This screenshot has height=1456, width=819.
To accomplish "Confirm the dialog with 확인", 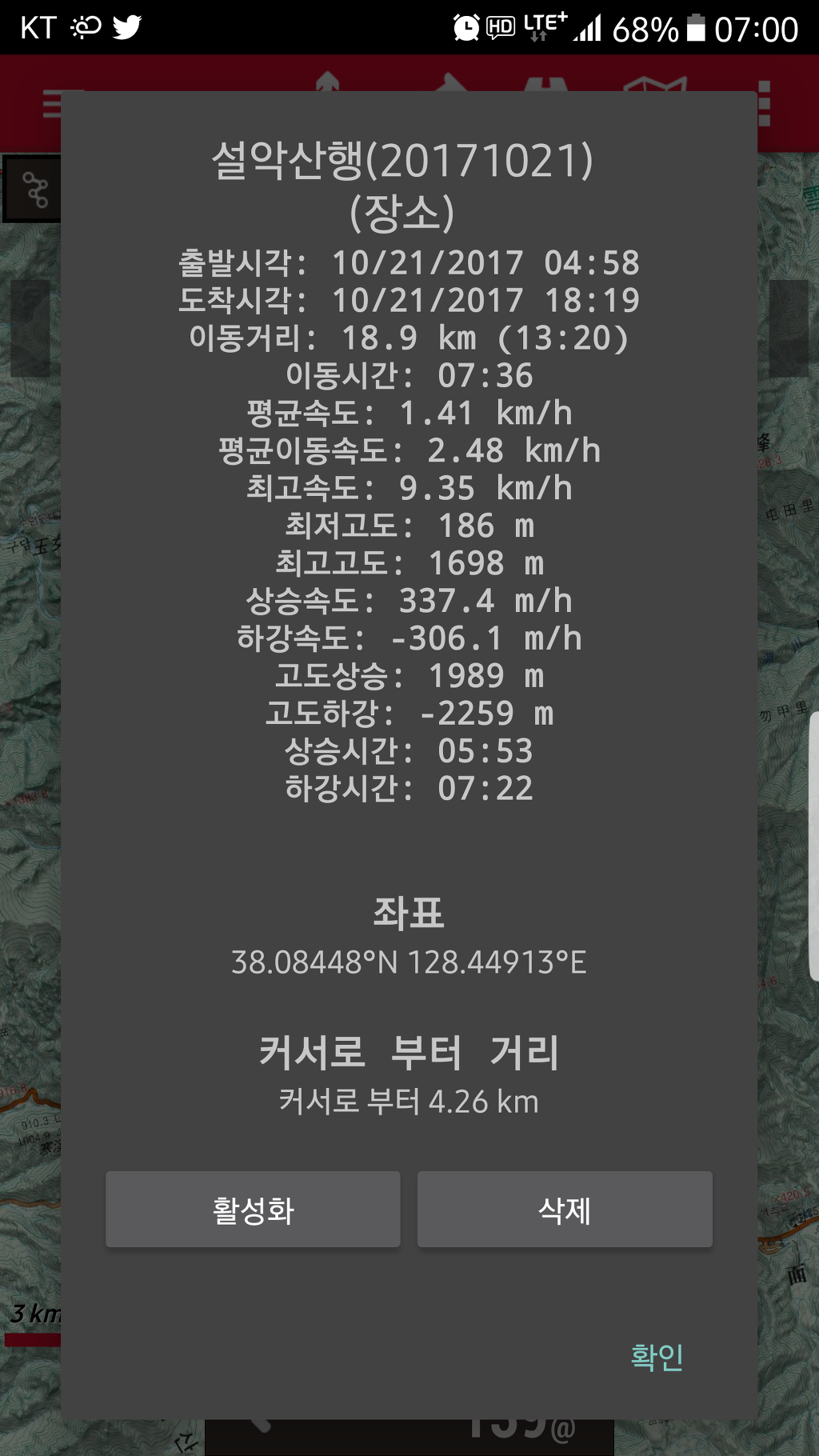I will tap(657, 1356).
